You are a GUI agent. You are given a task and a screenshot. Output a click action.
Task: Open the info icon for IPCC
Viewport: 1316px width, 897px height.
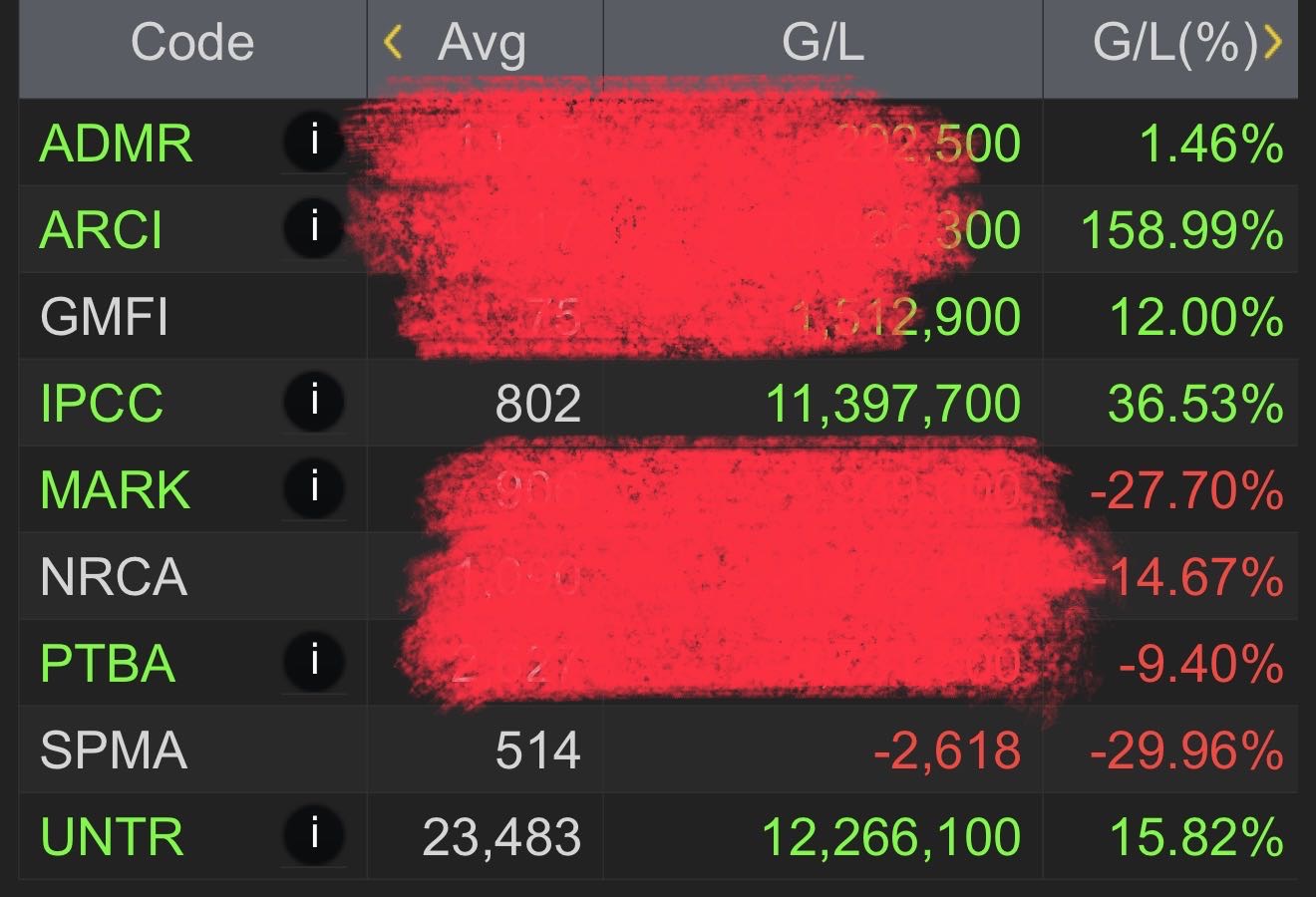click(x=314, y=402)
